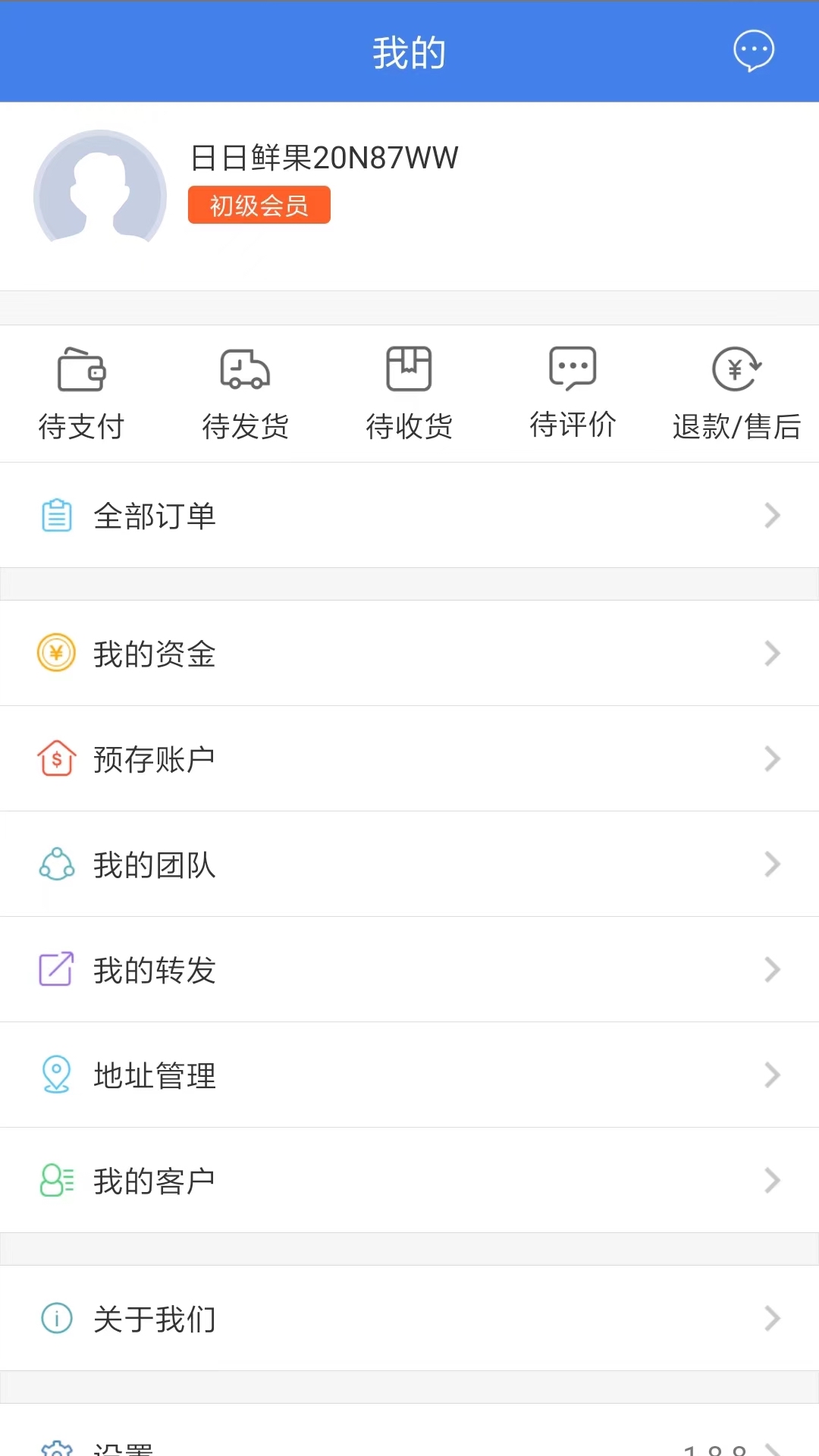Select the 初级会员 membership badge
The width and height of the screenshot is (819, 1456).
[x=259, y=205]
